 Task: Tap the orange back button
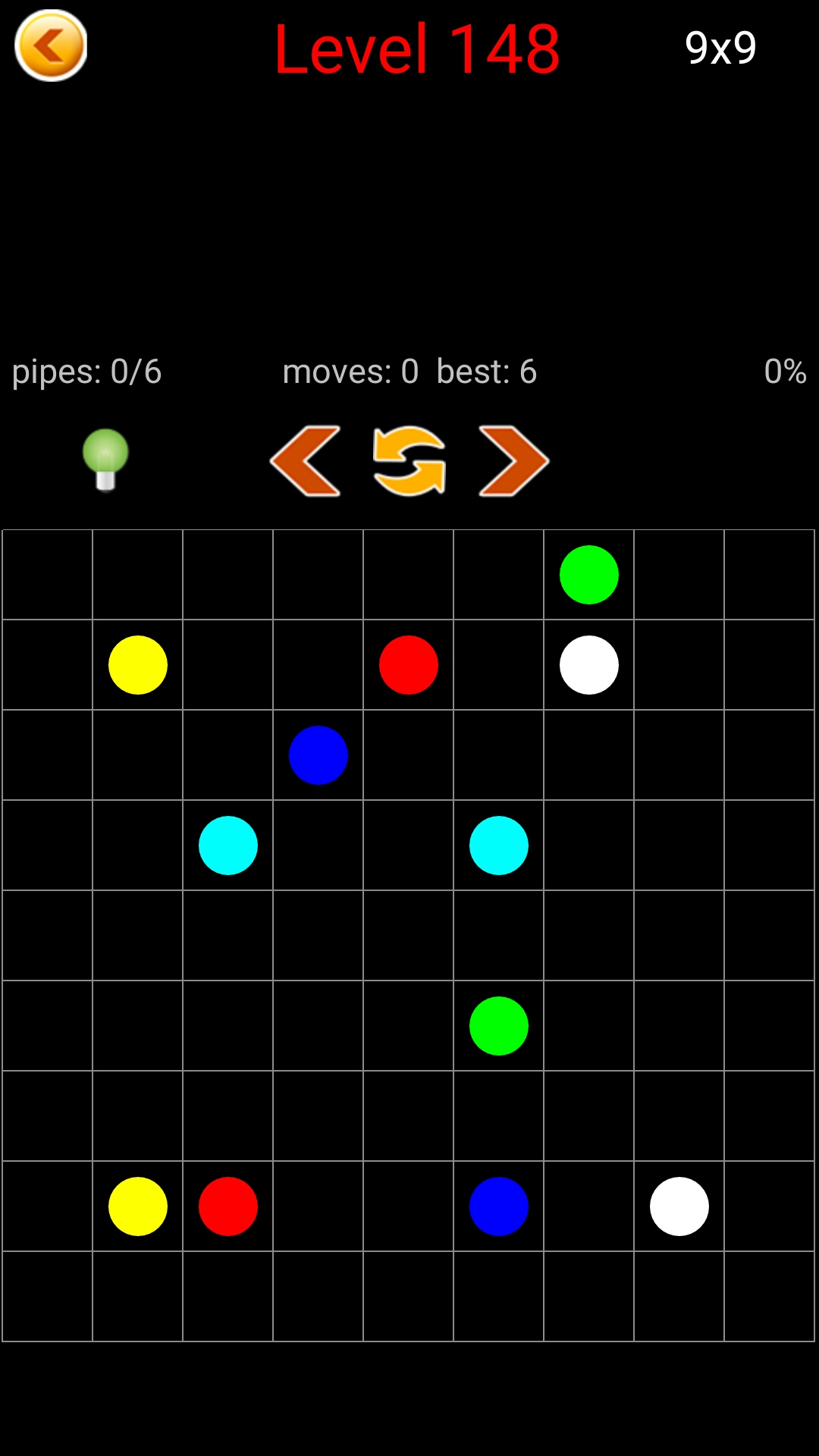[51, 46]
